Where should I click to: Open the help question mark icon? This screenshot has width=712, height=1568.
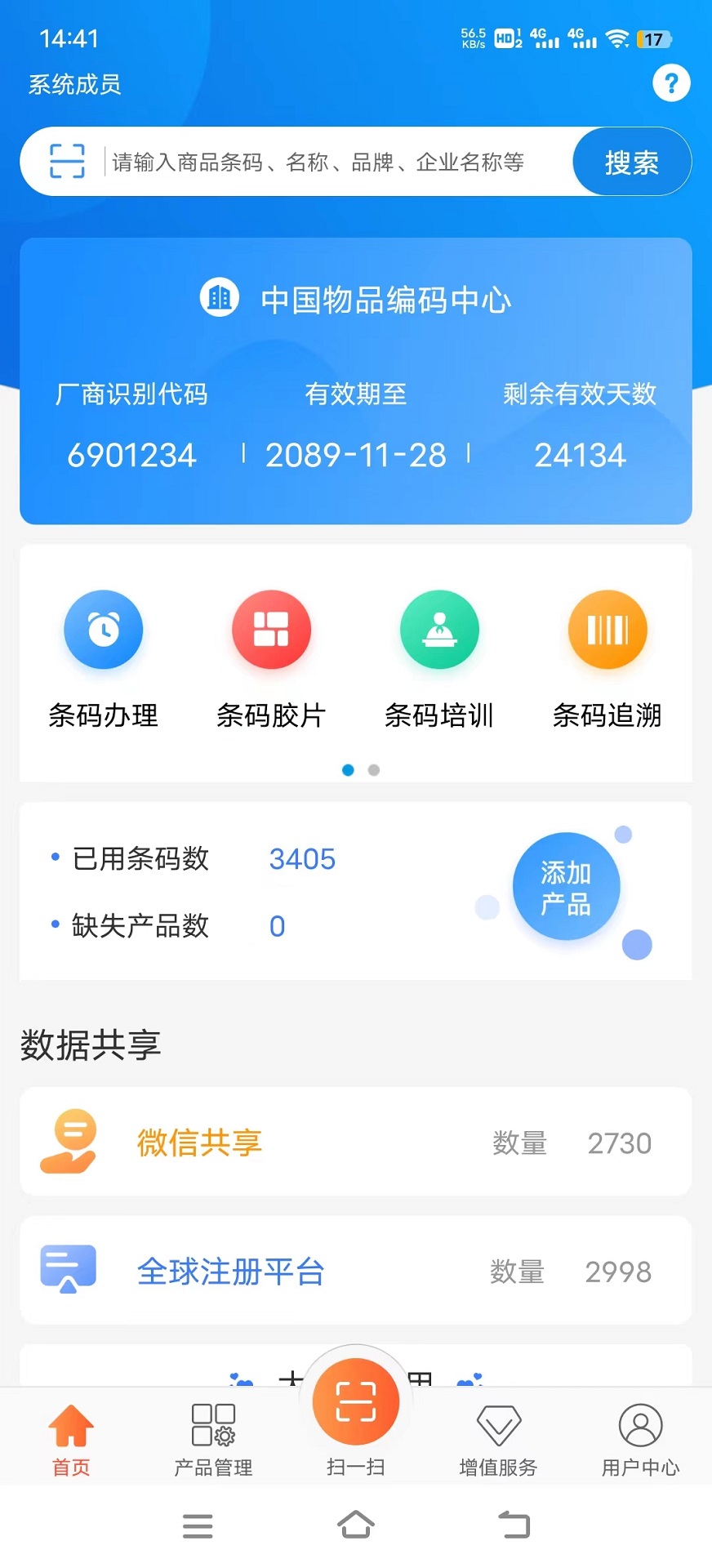[671, 82]
